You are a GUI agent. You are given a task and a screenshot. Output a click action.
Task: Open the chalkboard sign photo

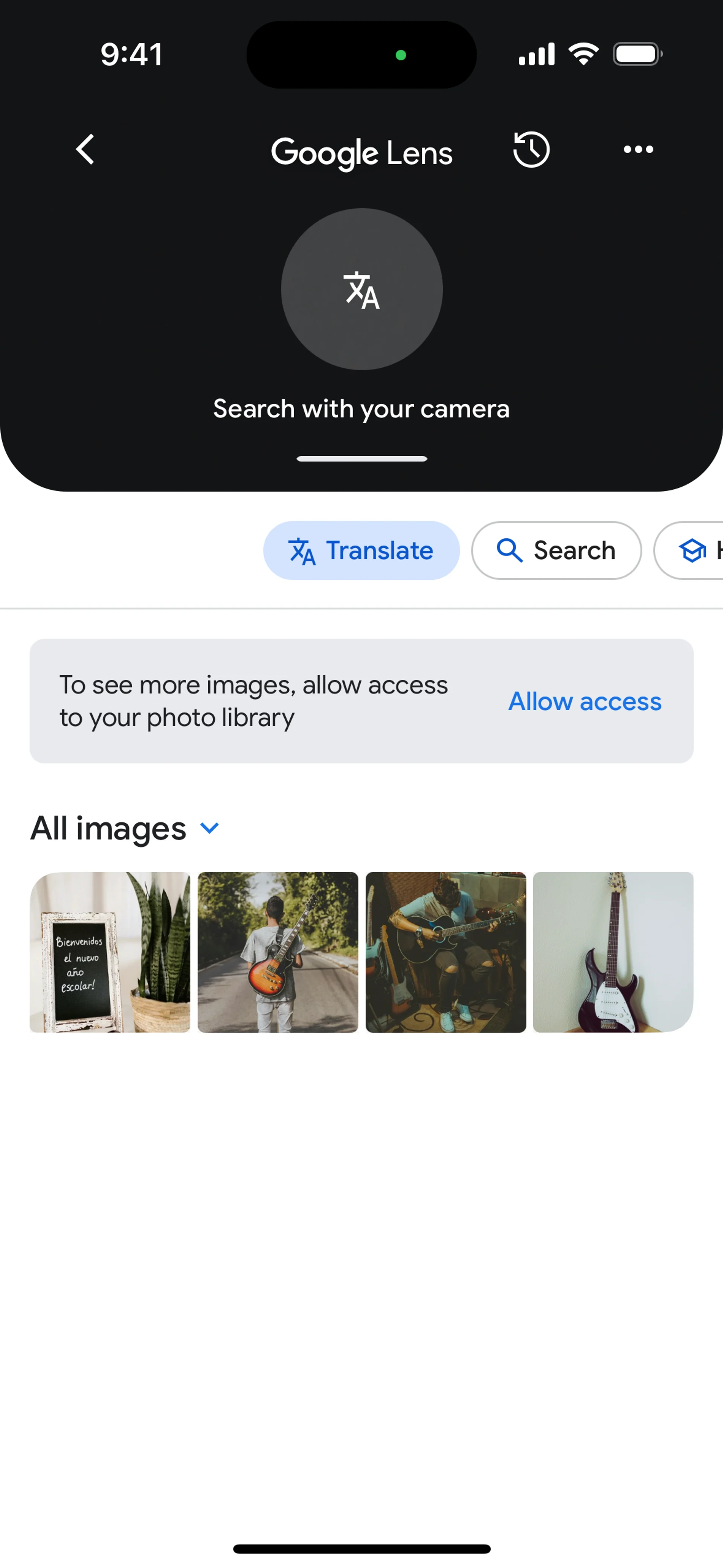tap(110, 952)
